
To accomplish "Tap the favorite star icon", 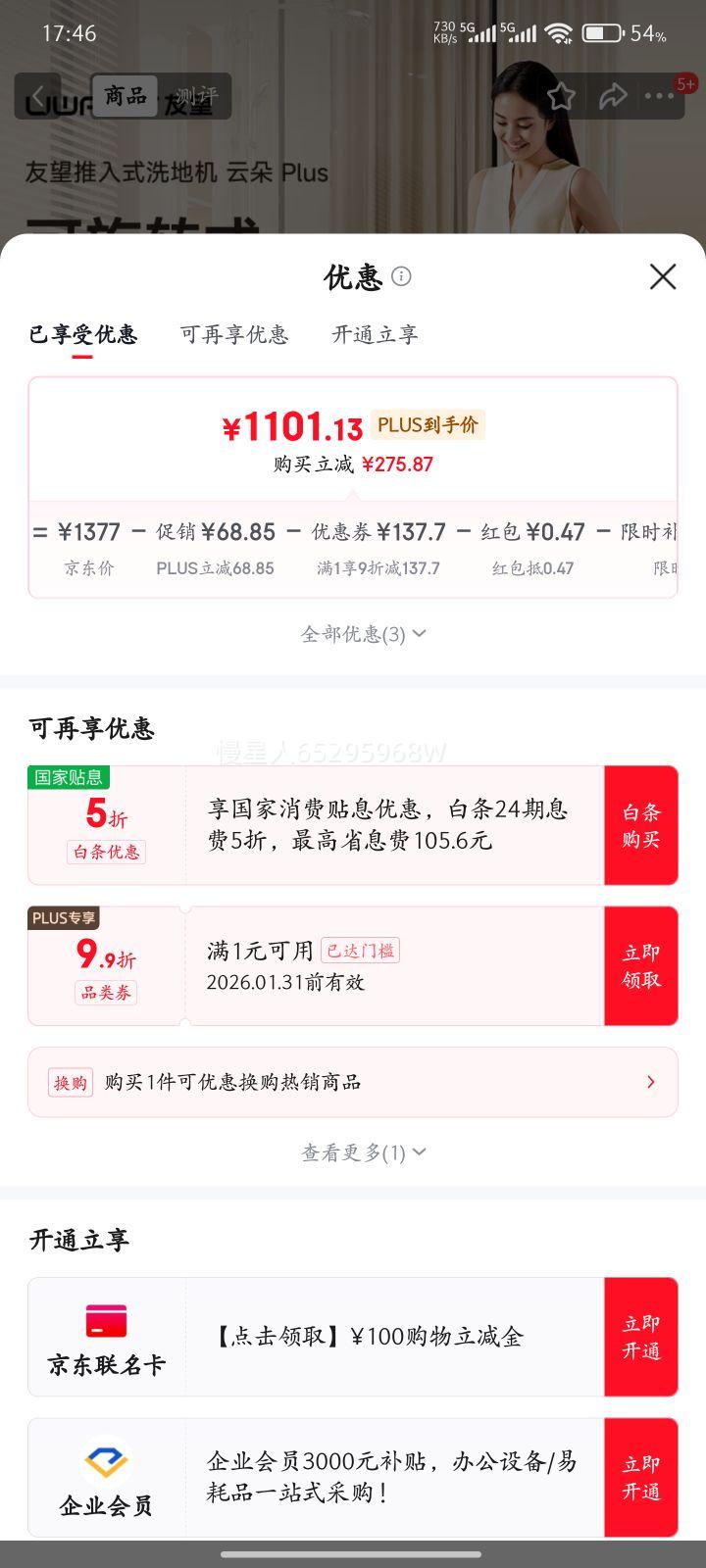I will (x=561, y=95).
